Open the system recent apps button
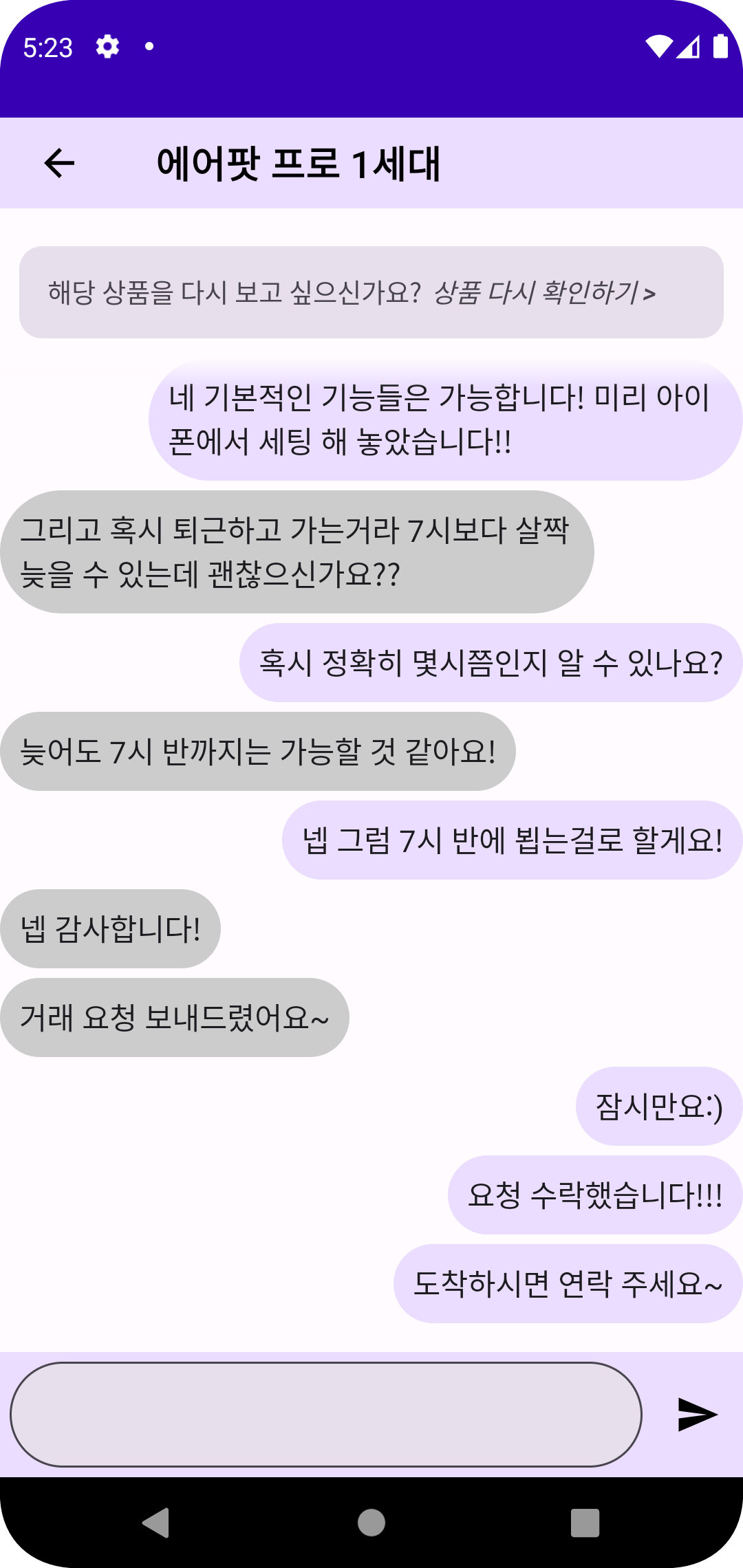The height and width of the screenshot is (1568, 743). [585, 1523]
